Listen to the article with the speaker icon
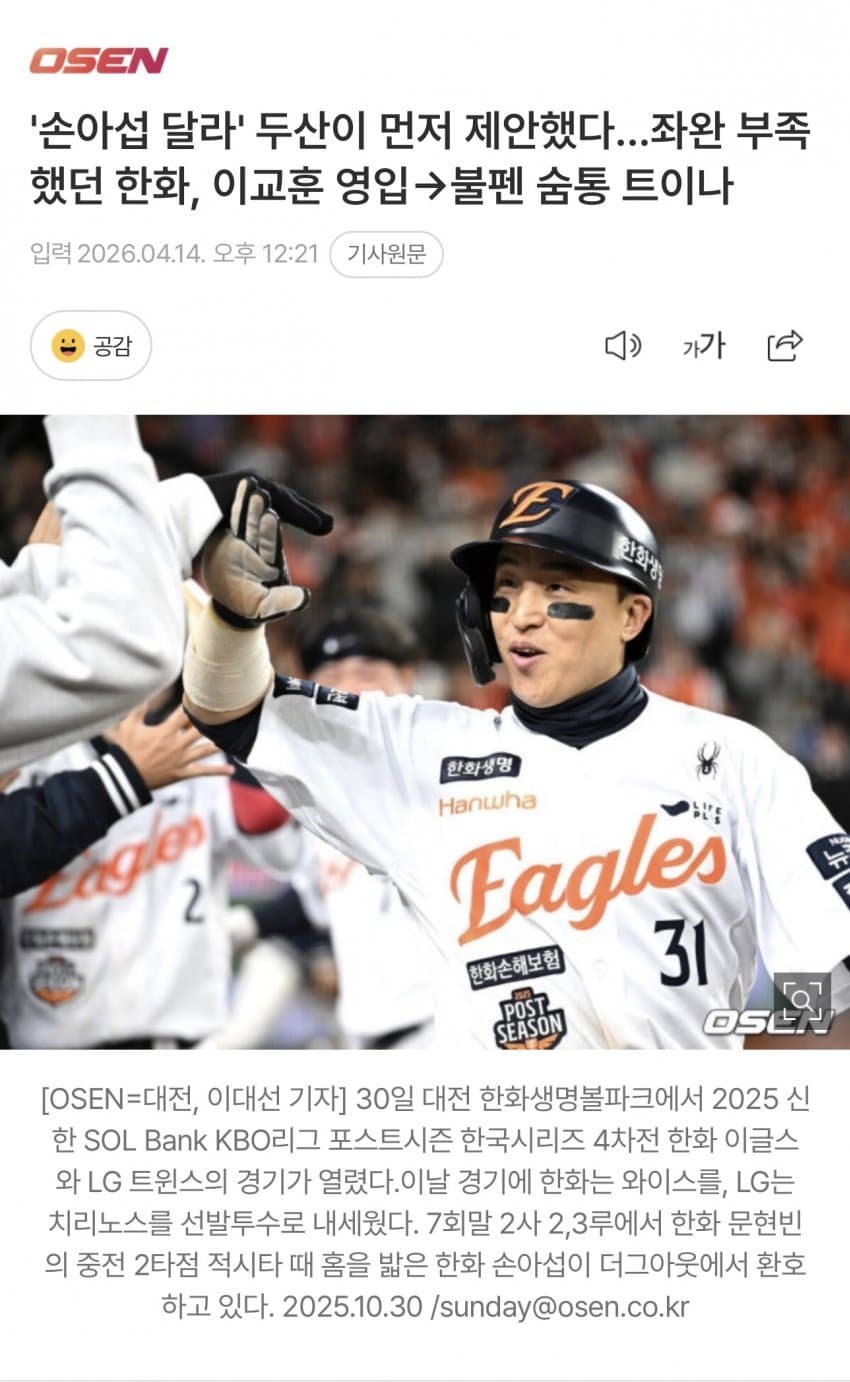 click(x=622, y=346)
